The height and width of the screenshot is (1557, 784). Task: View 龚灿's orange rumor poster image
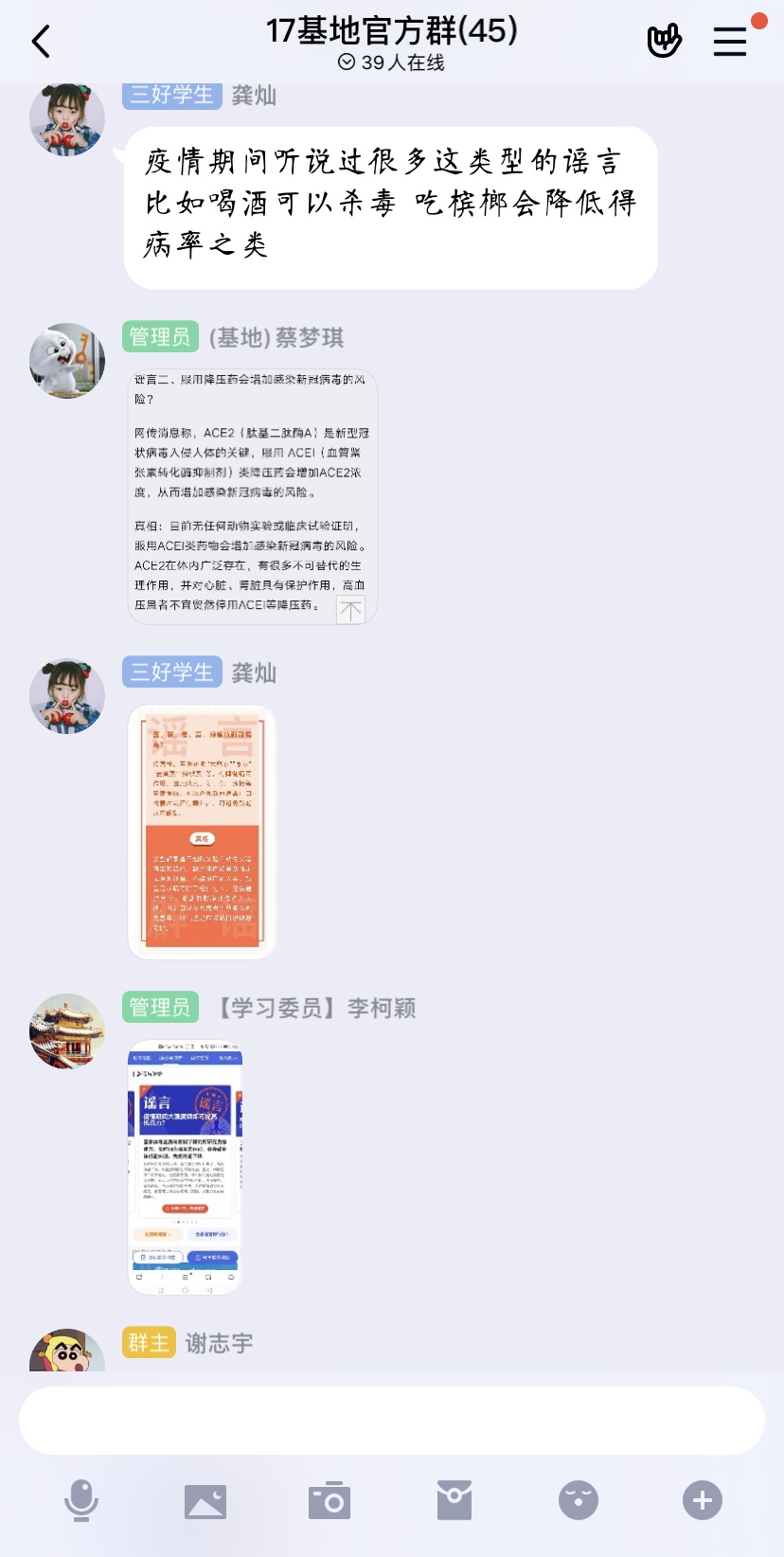coord(202,832)
